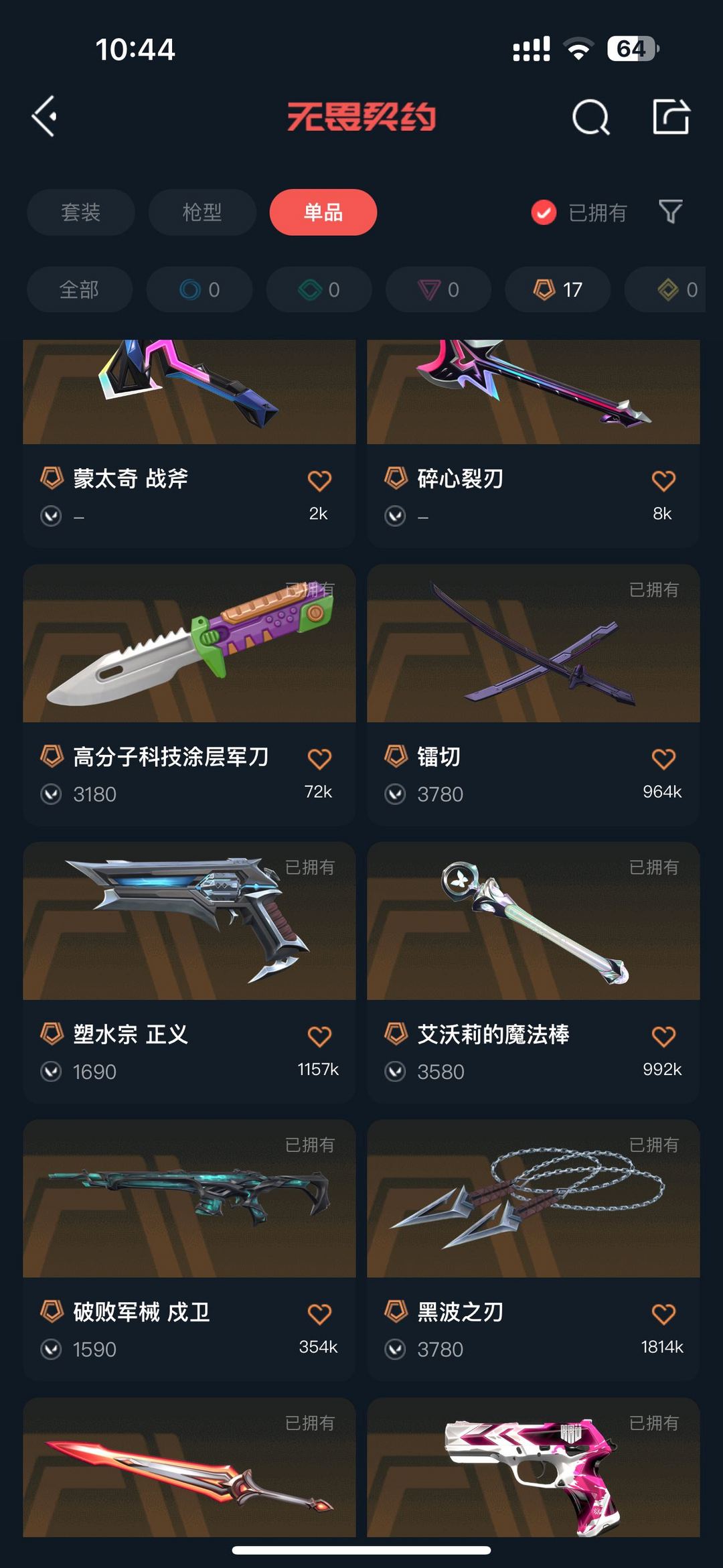Open the 蒙太奇 战斧 skin card
This screenshot has height=1568, width=723.
click(189, 443)
